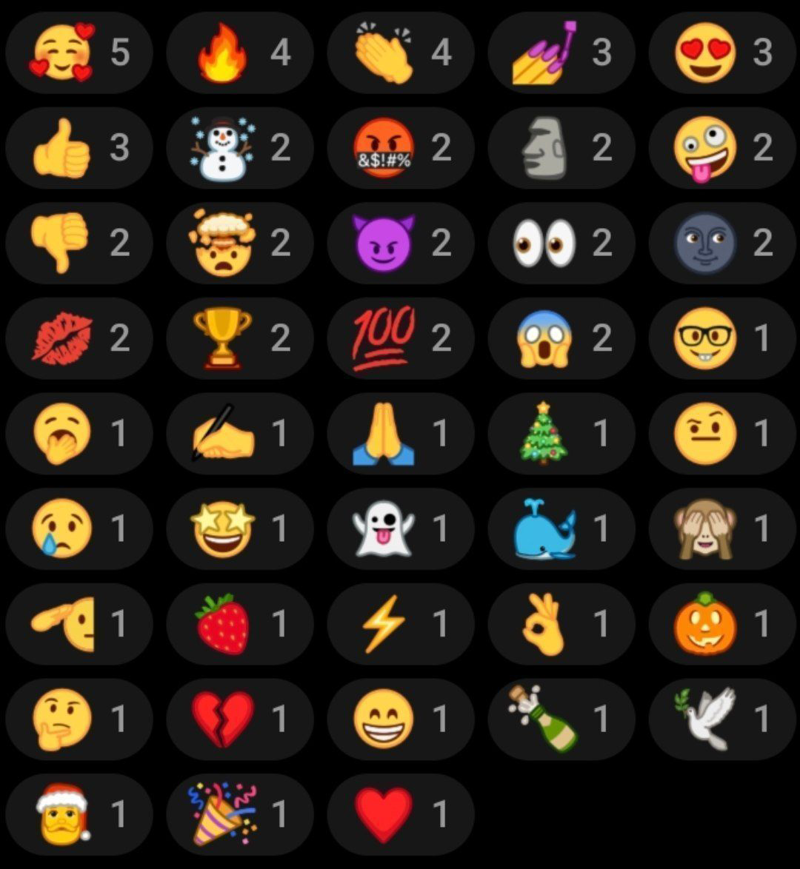Add the 100 points reaction
Viewport: 800px width, 869px height.
pyautogui.click(x=400, y=338)
